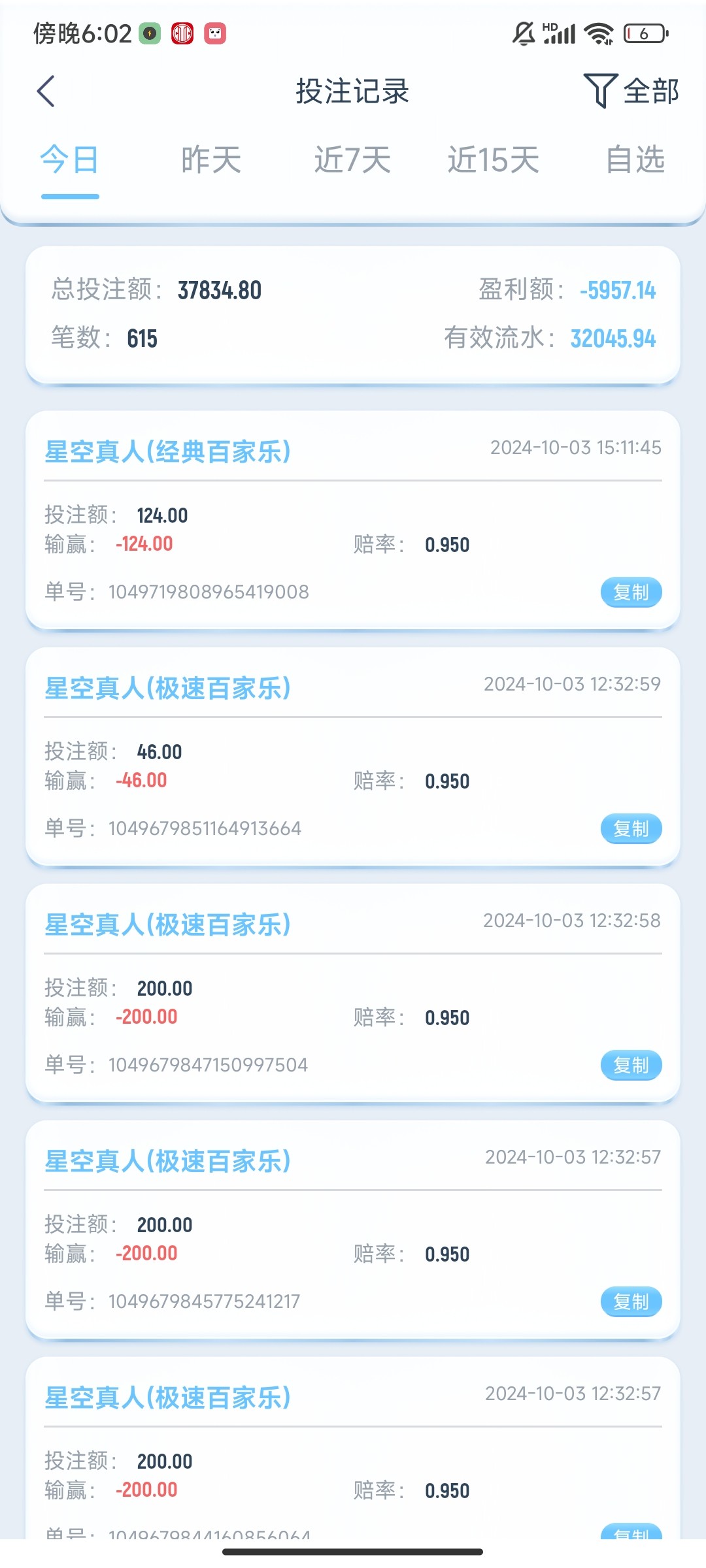The image size is (706, 1568).
Task: Open the 全部 filter
Action: [x=631, y=91]
